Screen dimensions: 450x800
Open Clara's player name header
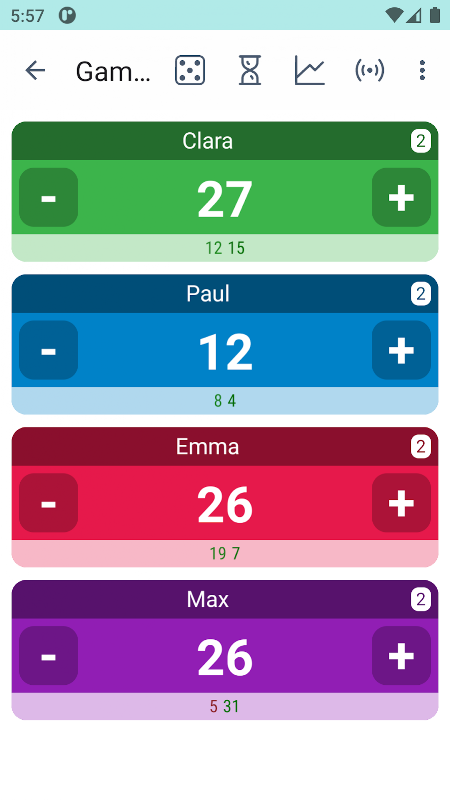[x=225, y=141]
